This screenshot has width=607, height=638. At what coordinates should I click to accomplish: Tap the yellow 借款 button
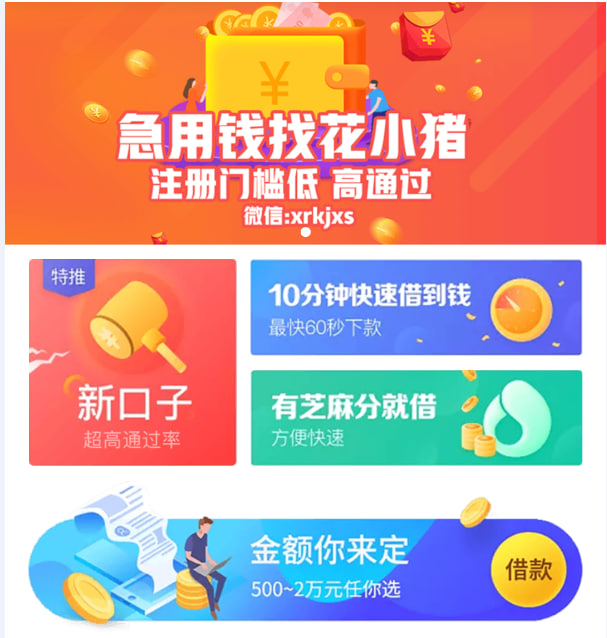528,572
